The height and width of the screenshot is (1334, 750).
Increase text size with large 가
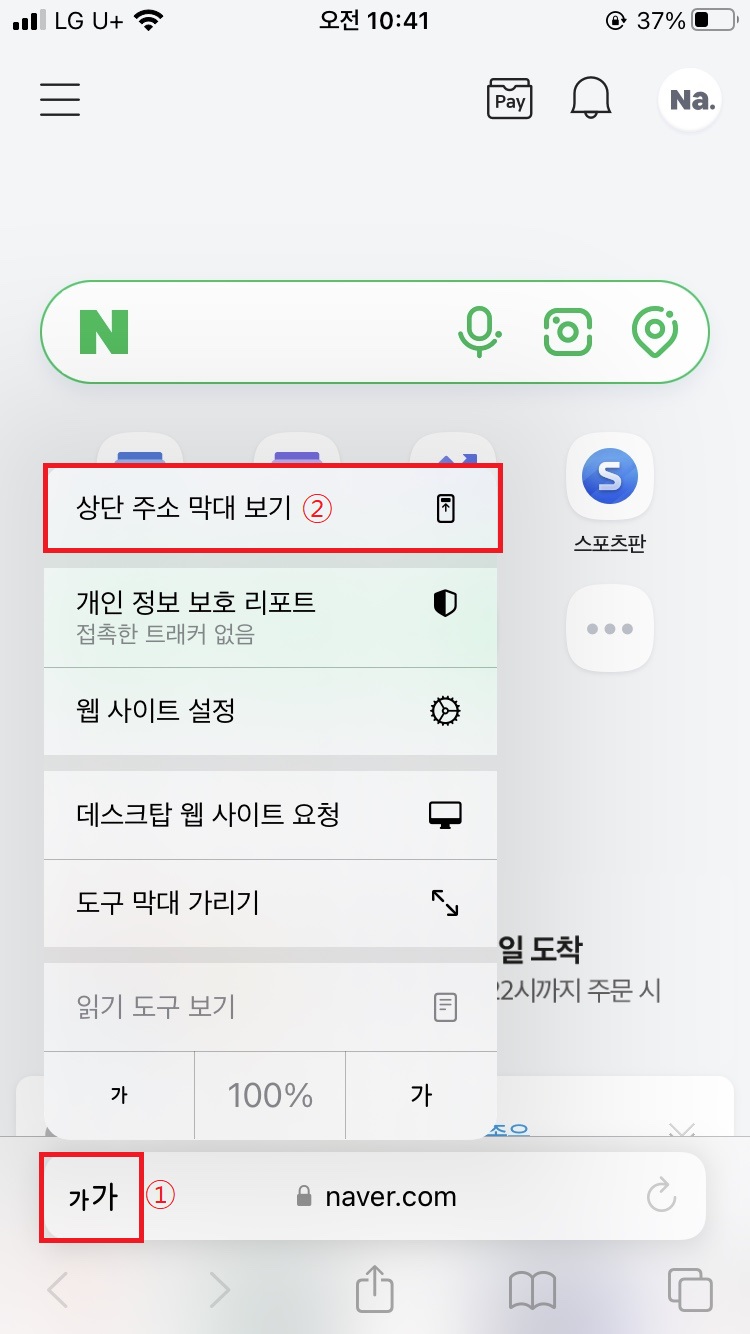coord(421,1095)
